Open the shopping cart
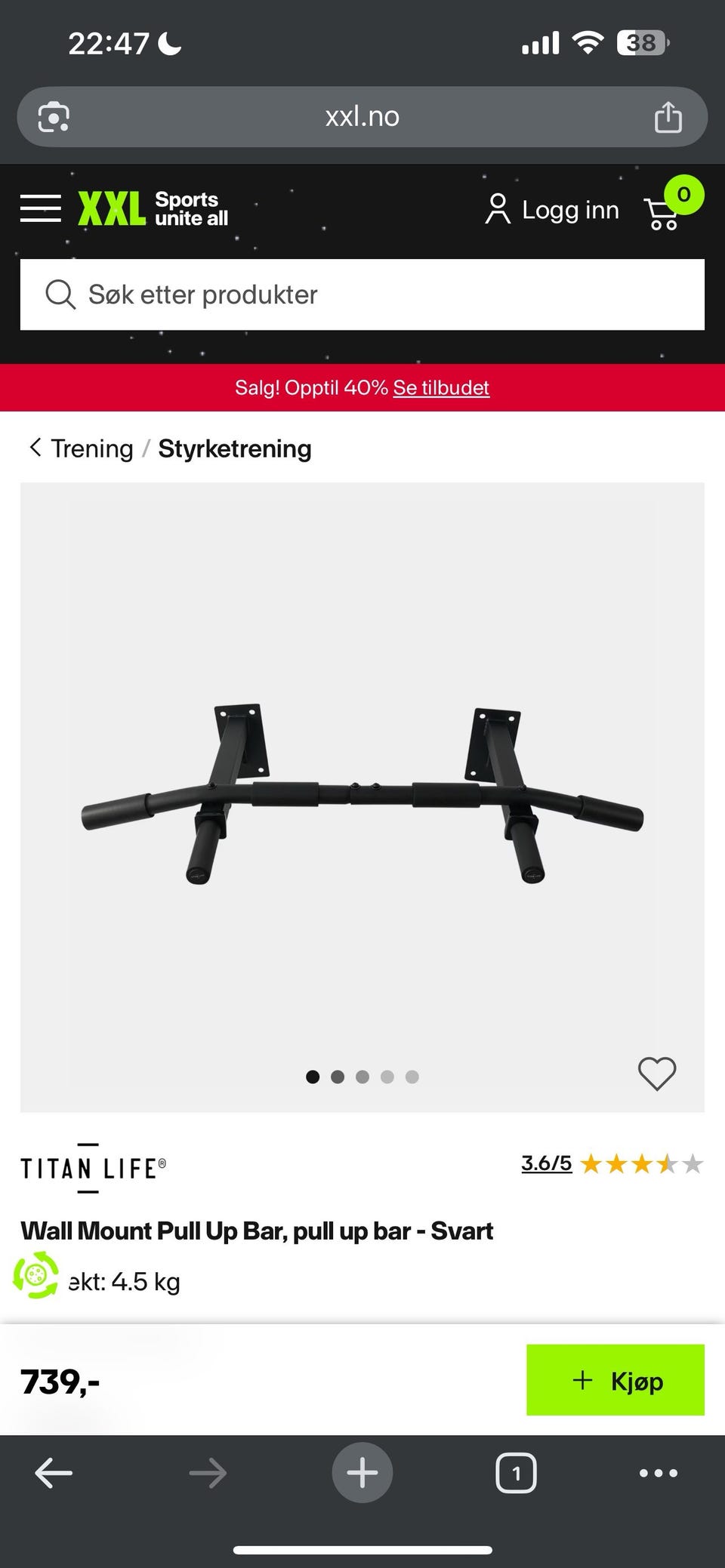725x1568 pixels. (x=665, y=211)
